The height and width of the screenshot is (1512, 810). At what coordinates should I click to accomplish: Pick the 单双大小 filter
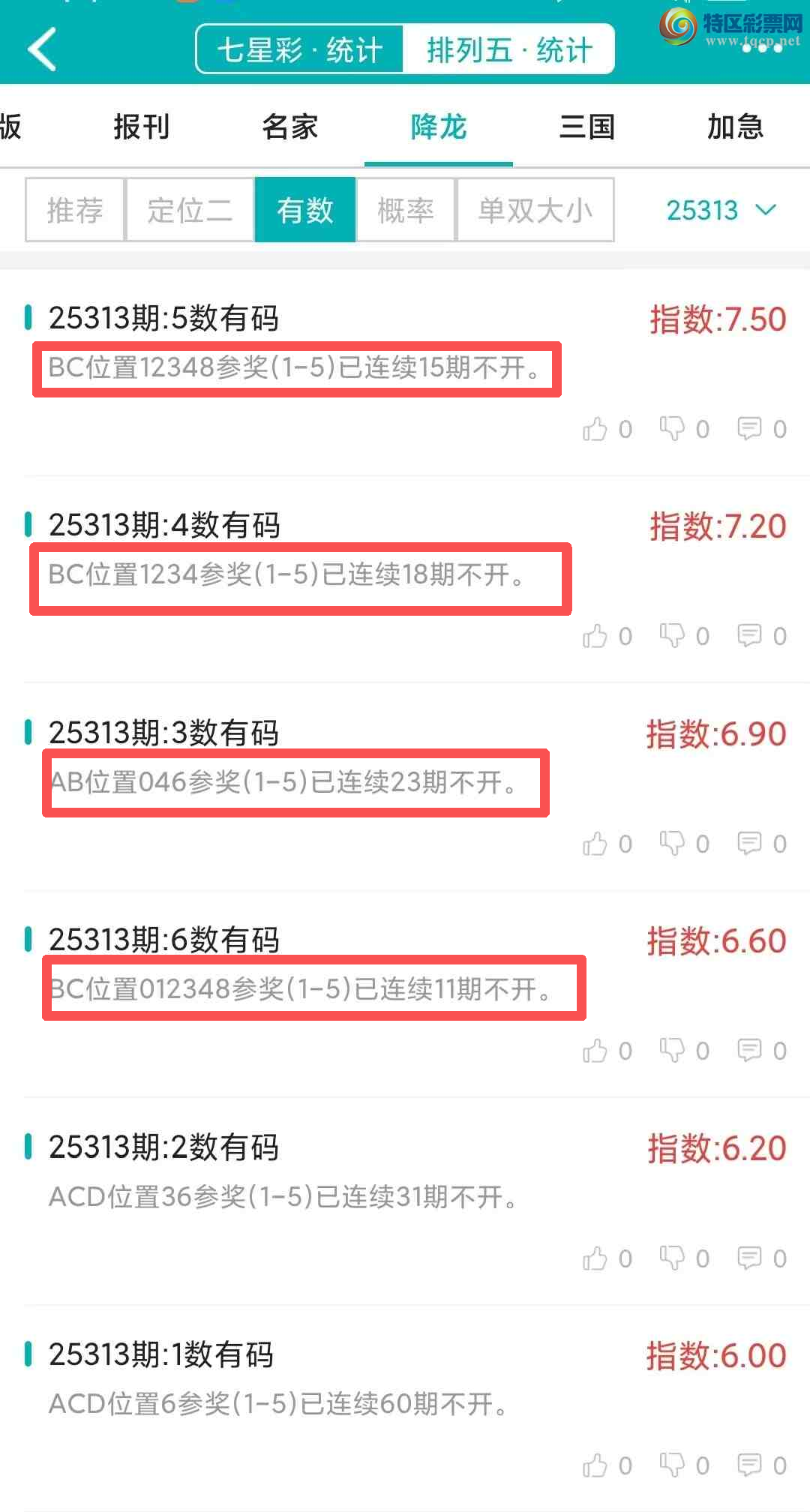535,210
